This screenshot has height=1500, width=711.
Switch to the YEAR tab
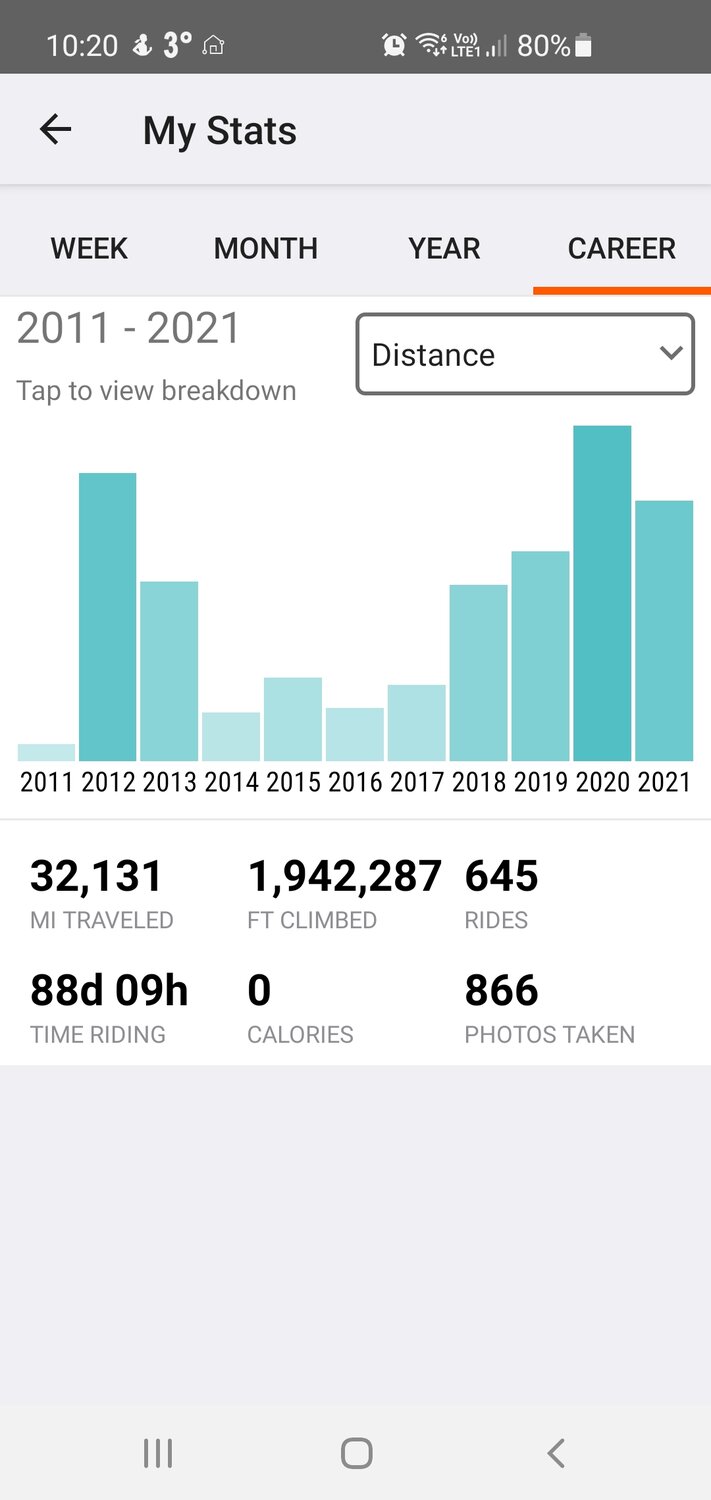pos(444,248)
